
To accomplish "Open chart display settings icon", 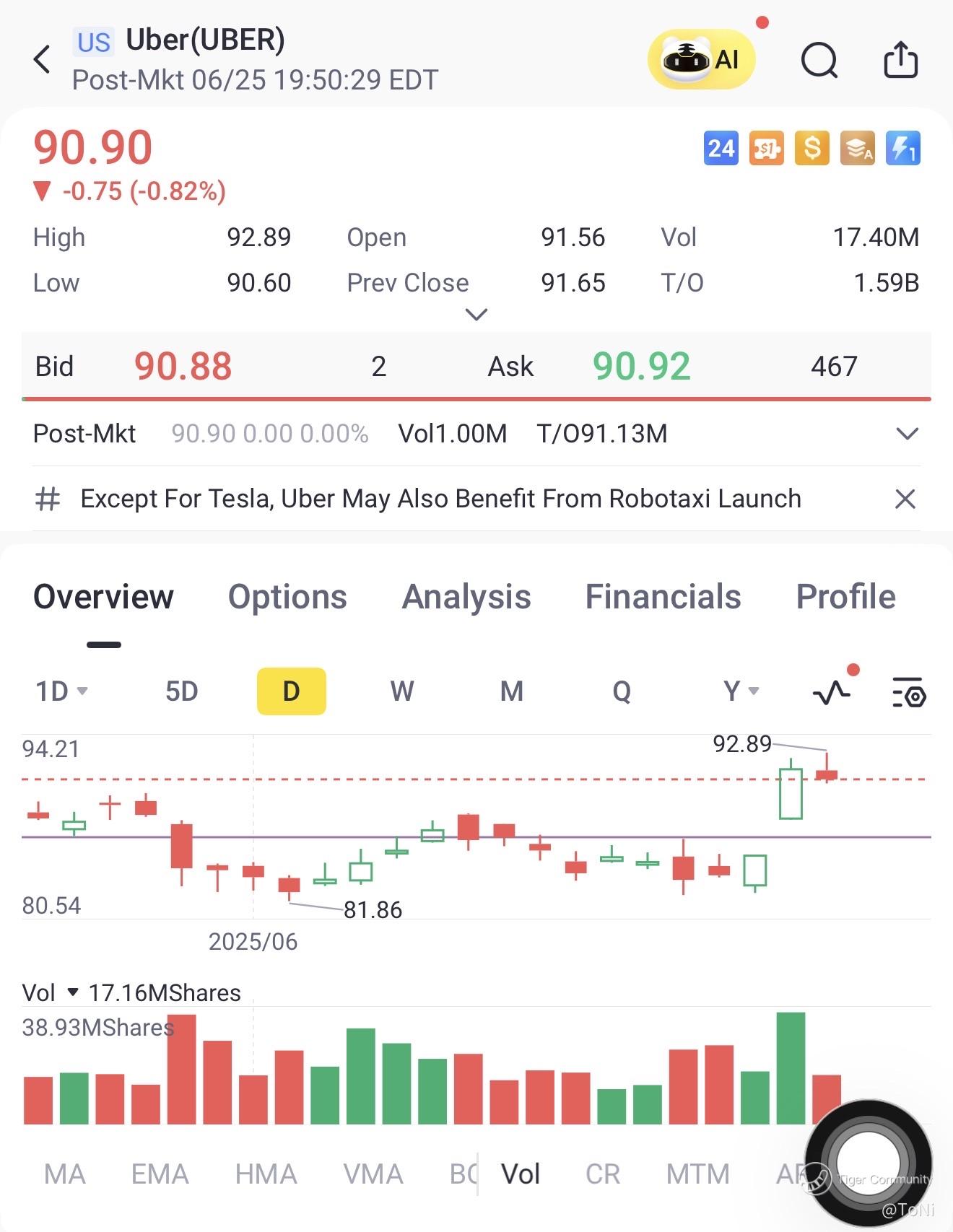I will click(909, 692).
